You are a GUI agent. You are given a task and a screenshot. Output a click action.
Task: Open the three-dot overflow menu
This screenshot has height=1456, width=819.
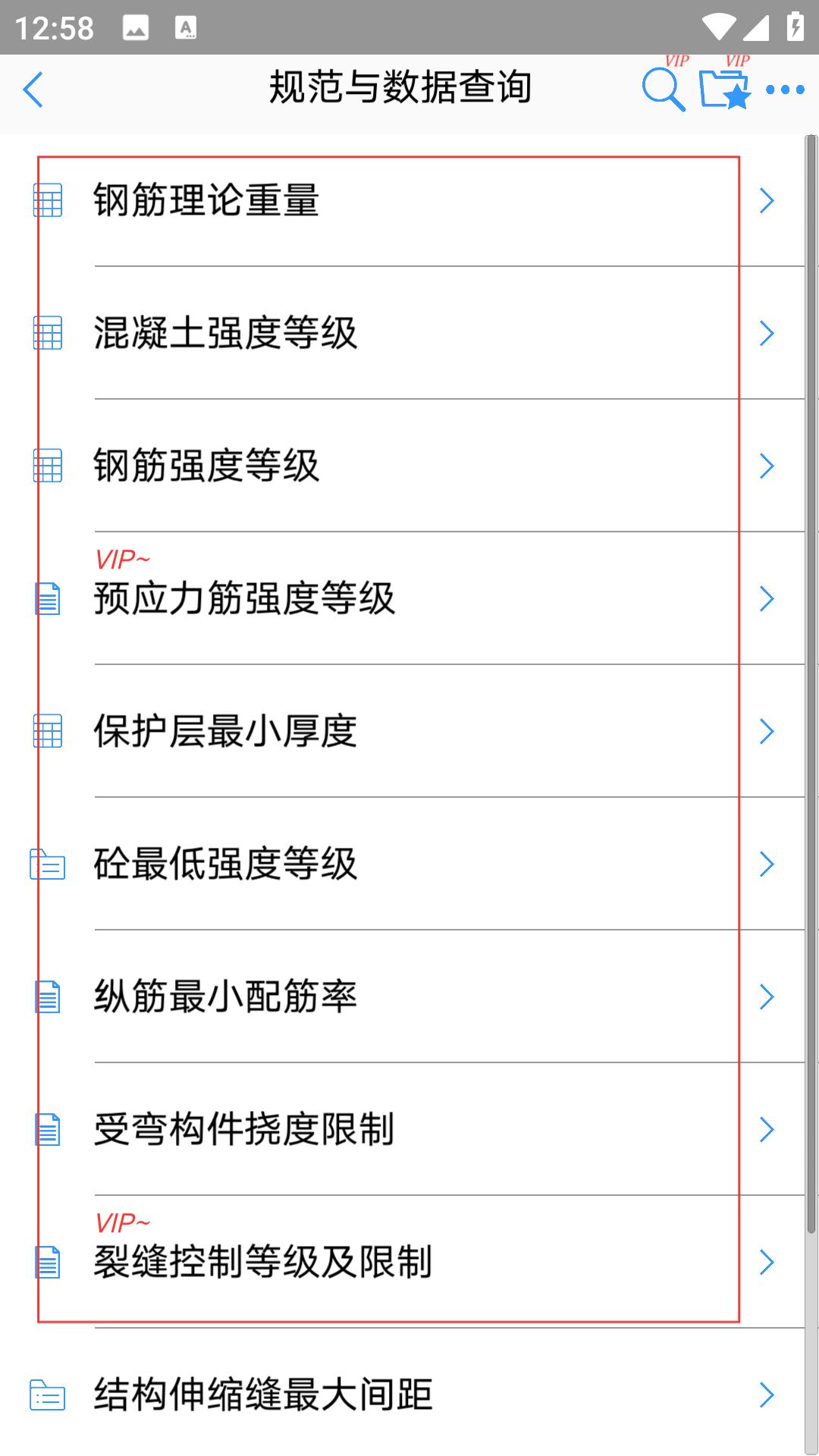coord(785,90)
